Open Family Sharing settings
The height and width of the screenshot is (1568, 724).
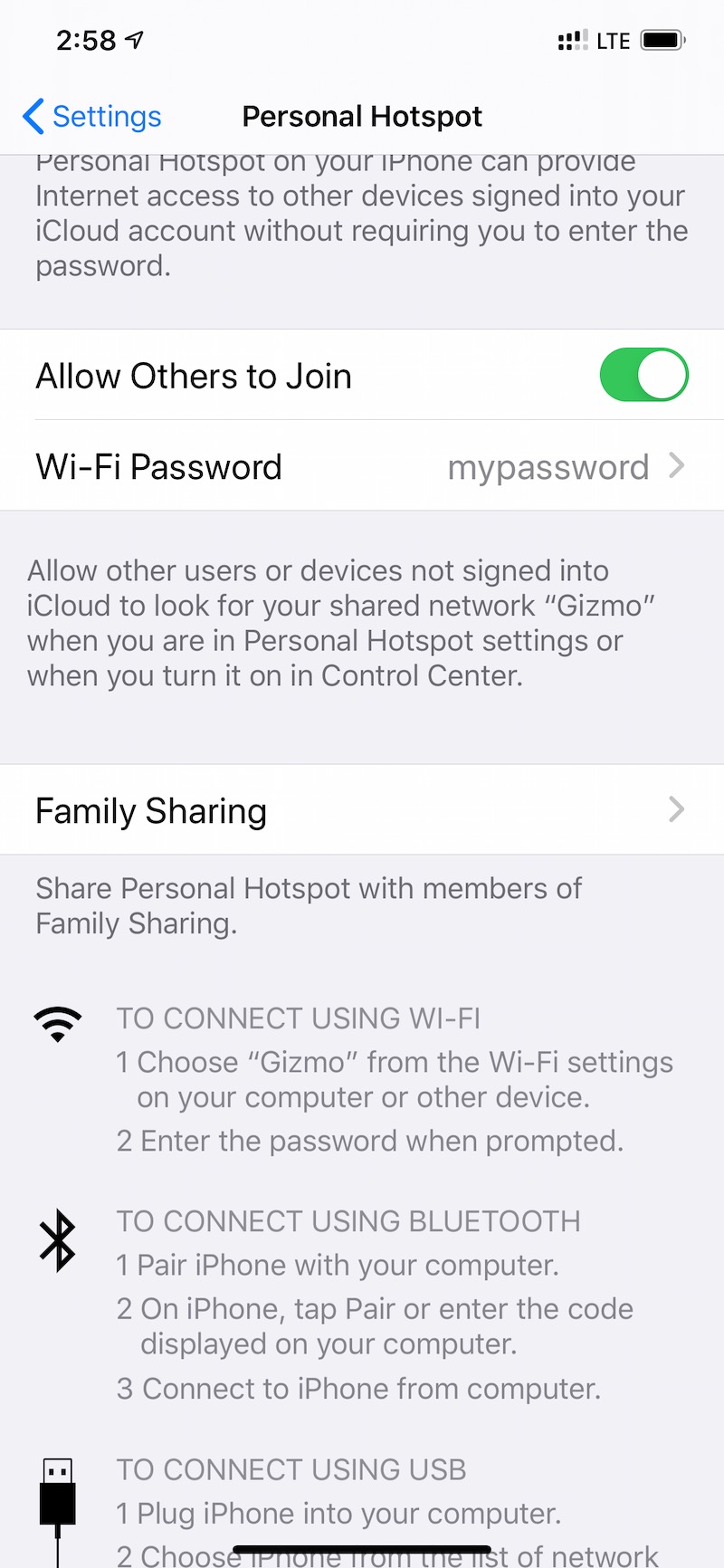click(362, 810)
